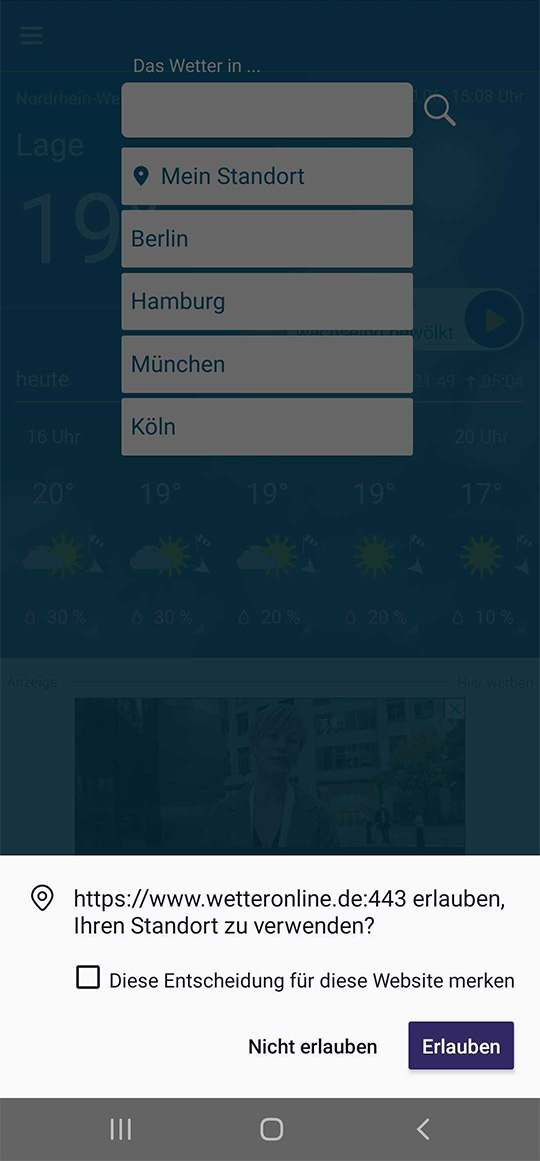Select Mein Standort from the list
540x1161 pixels.
click(267, 176)
